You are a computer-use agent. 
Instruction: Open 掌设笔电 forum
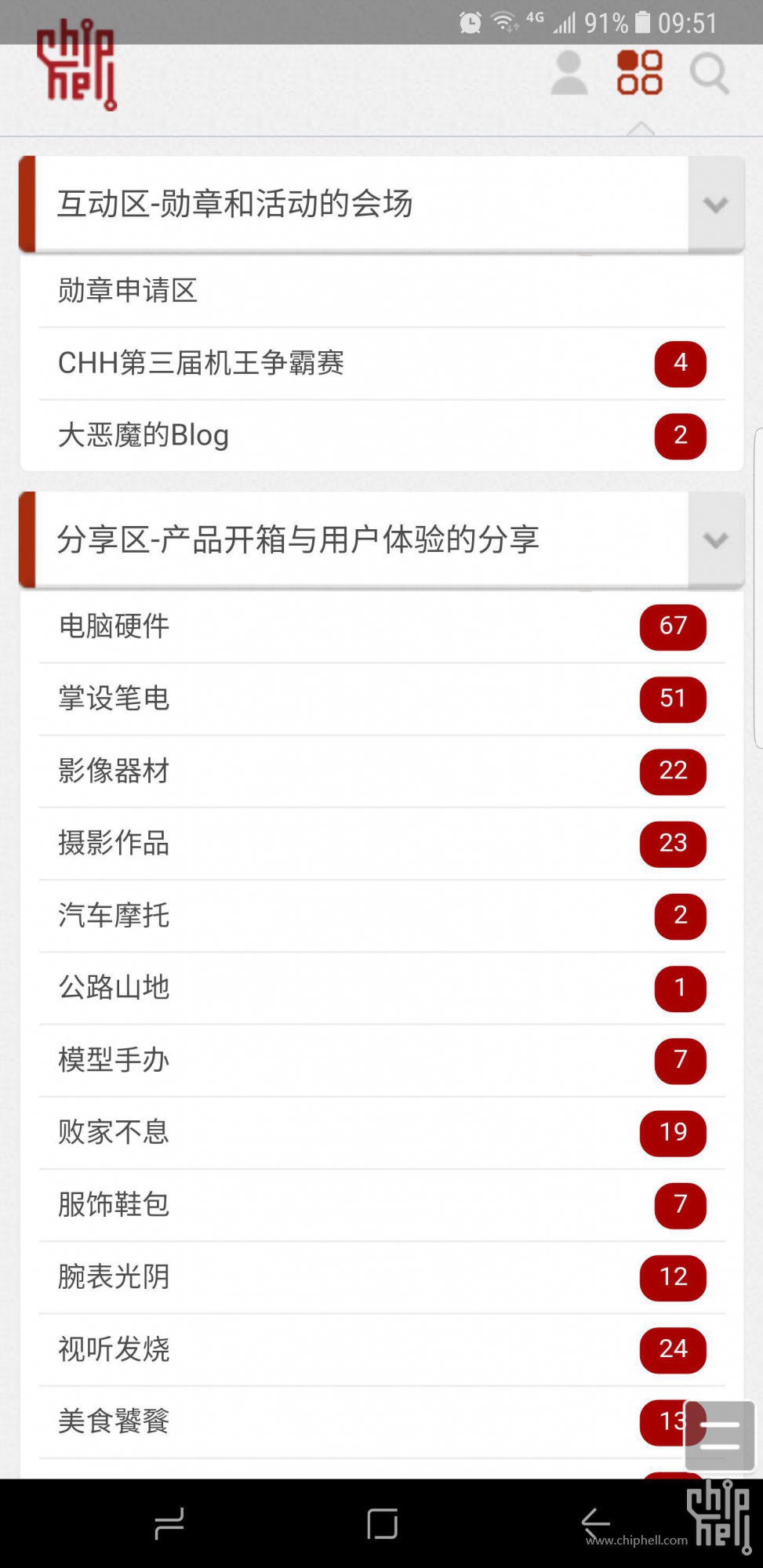point(114,699)
